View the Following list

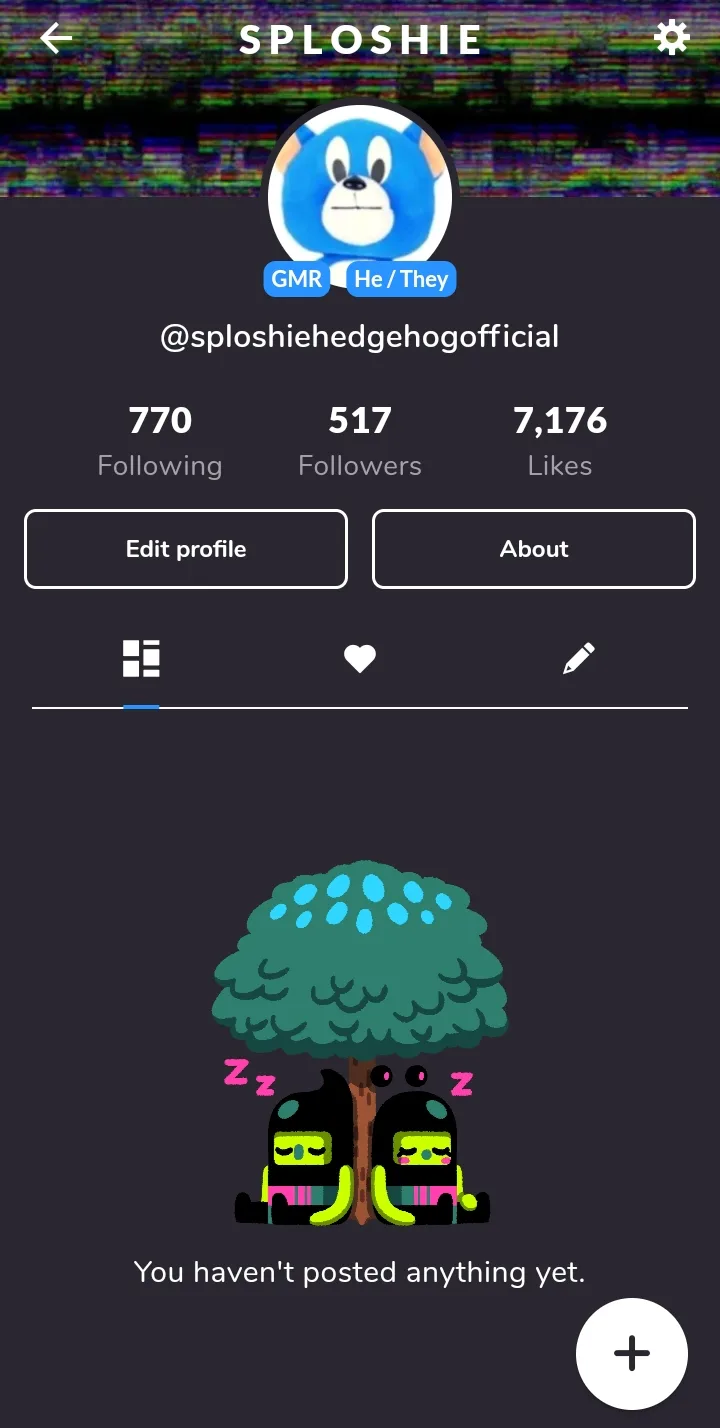tap(160, 441)
